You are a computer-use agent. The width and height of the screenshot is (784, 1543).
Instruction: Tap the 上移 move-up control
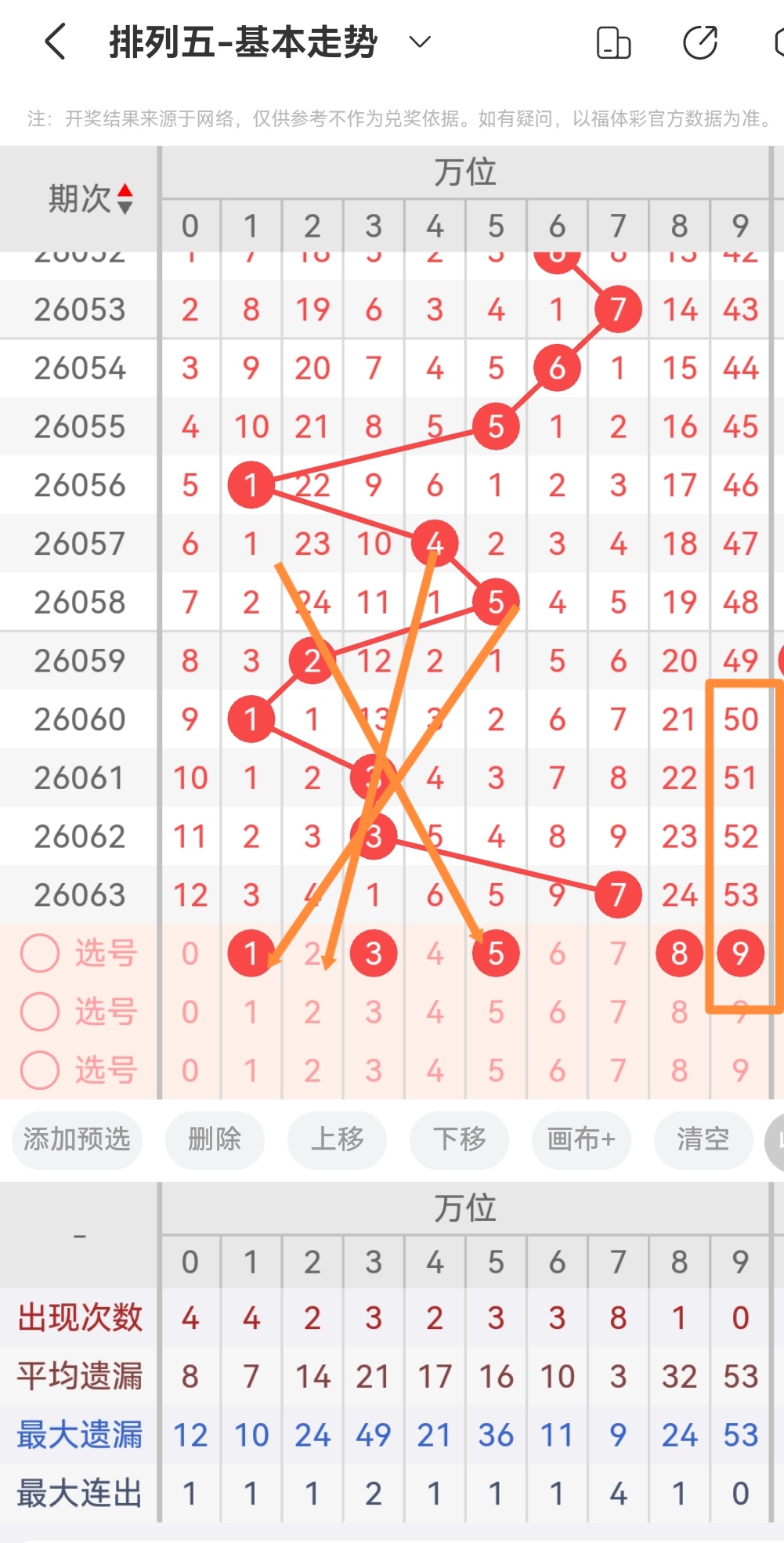(x=337, y=1141)
